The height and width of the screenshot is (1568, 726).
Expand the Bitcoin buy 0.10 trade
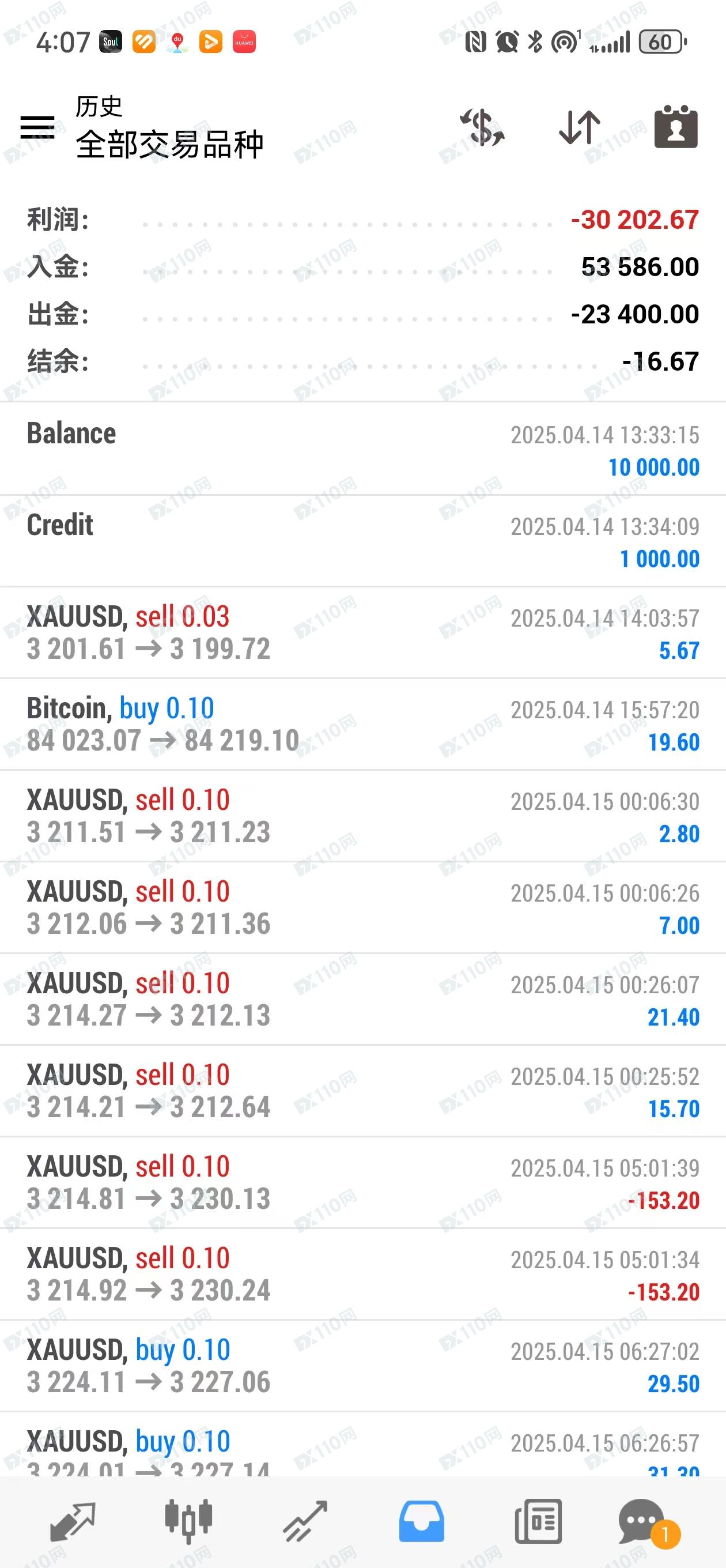[x=362, y=725]
